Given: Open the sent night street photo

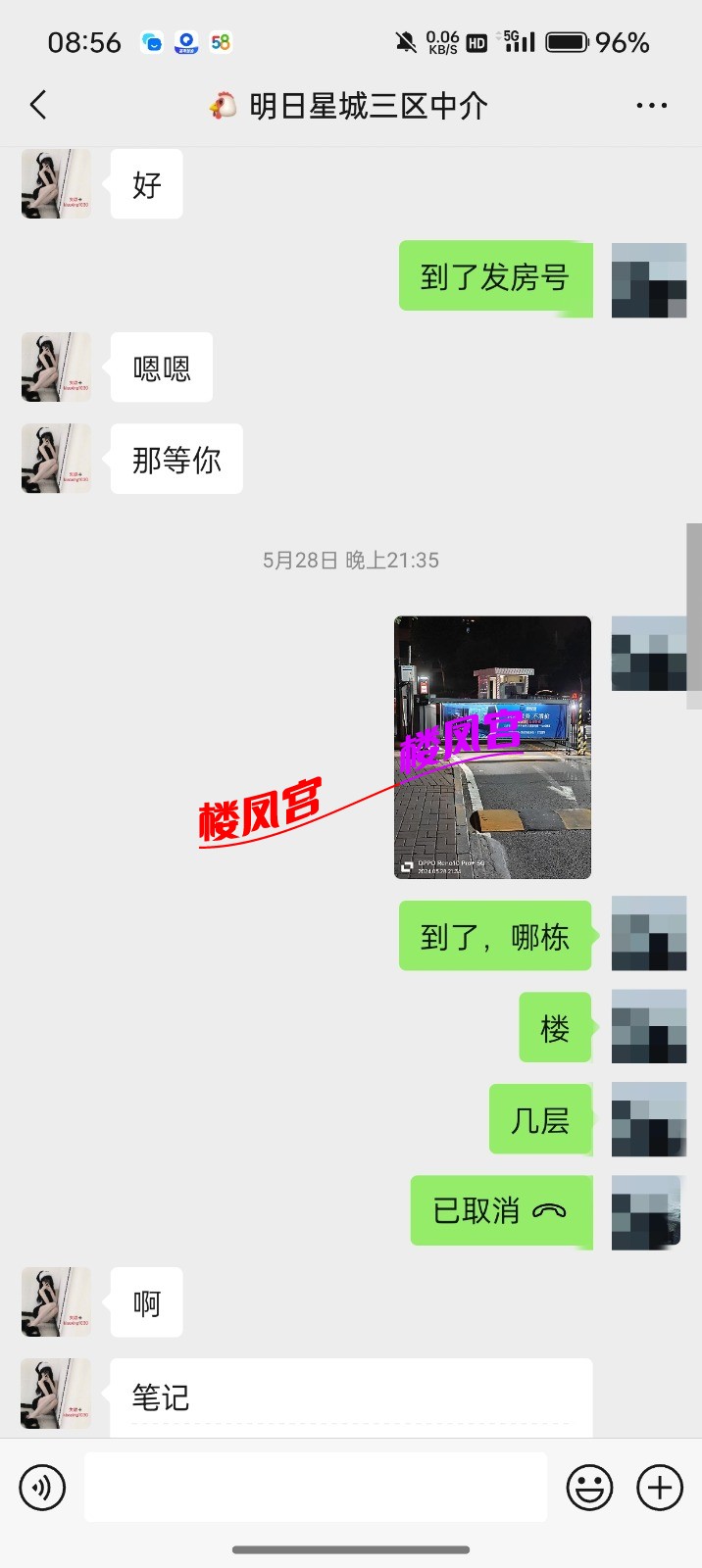Looking at the screenshot, I should pos(492,747).
